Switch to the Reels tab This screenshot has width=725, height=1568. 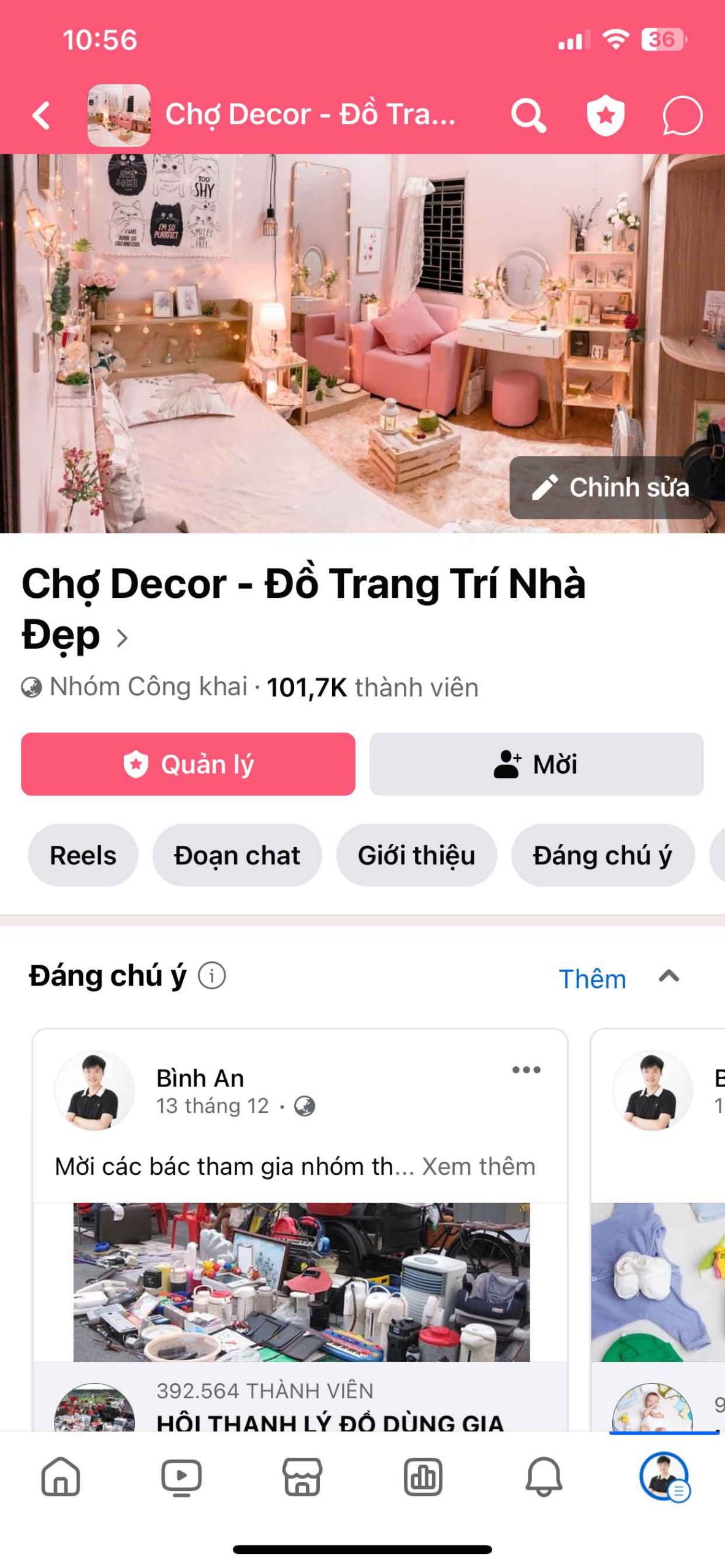pyautogui.click(x=83, y=856)
